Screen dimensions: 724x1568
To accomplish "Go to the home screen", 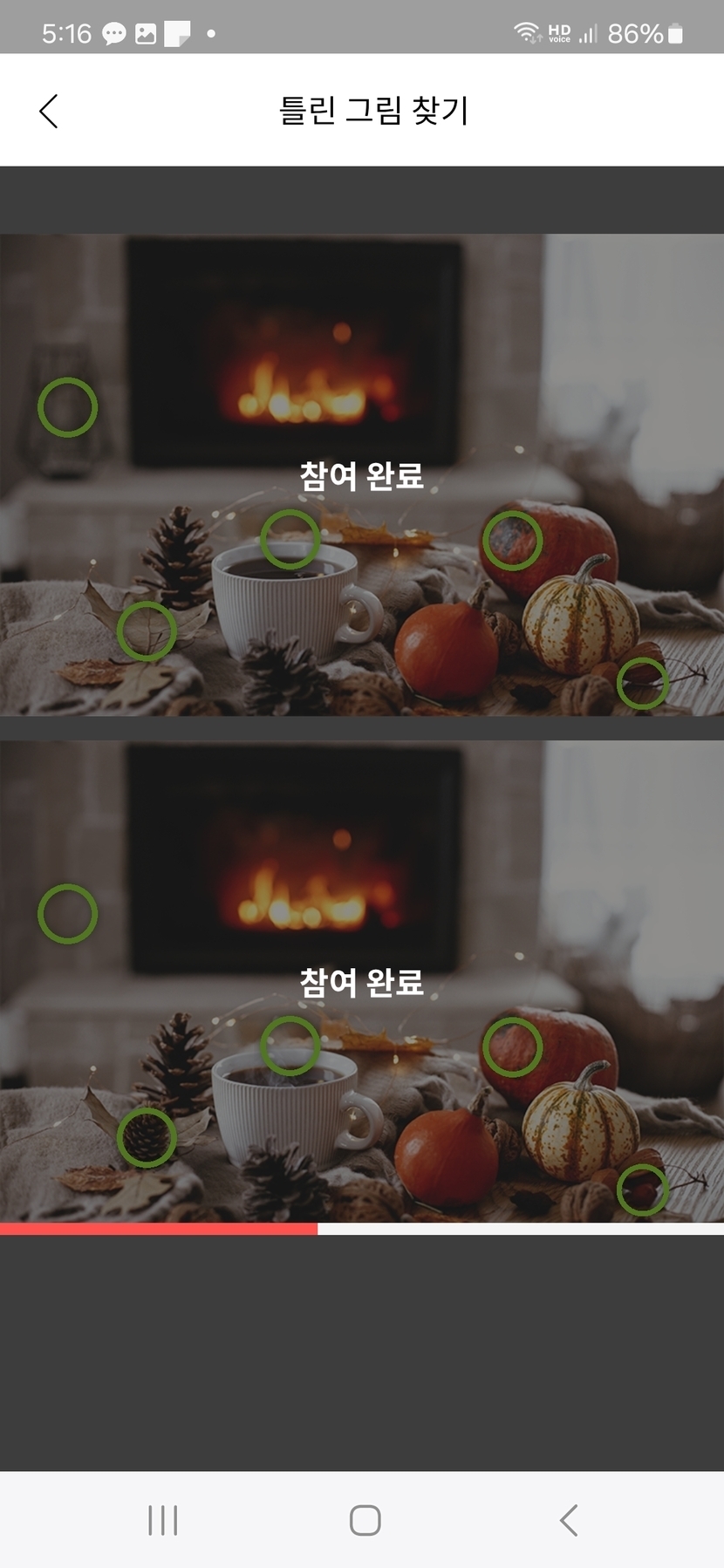I will [x=365, y=1520].
